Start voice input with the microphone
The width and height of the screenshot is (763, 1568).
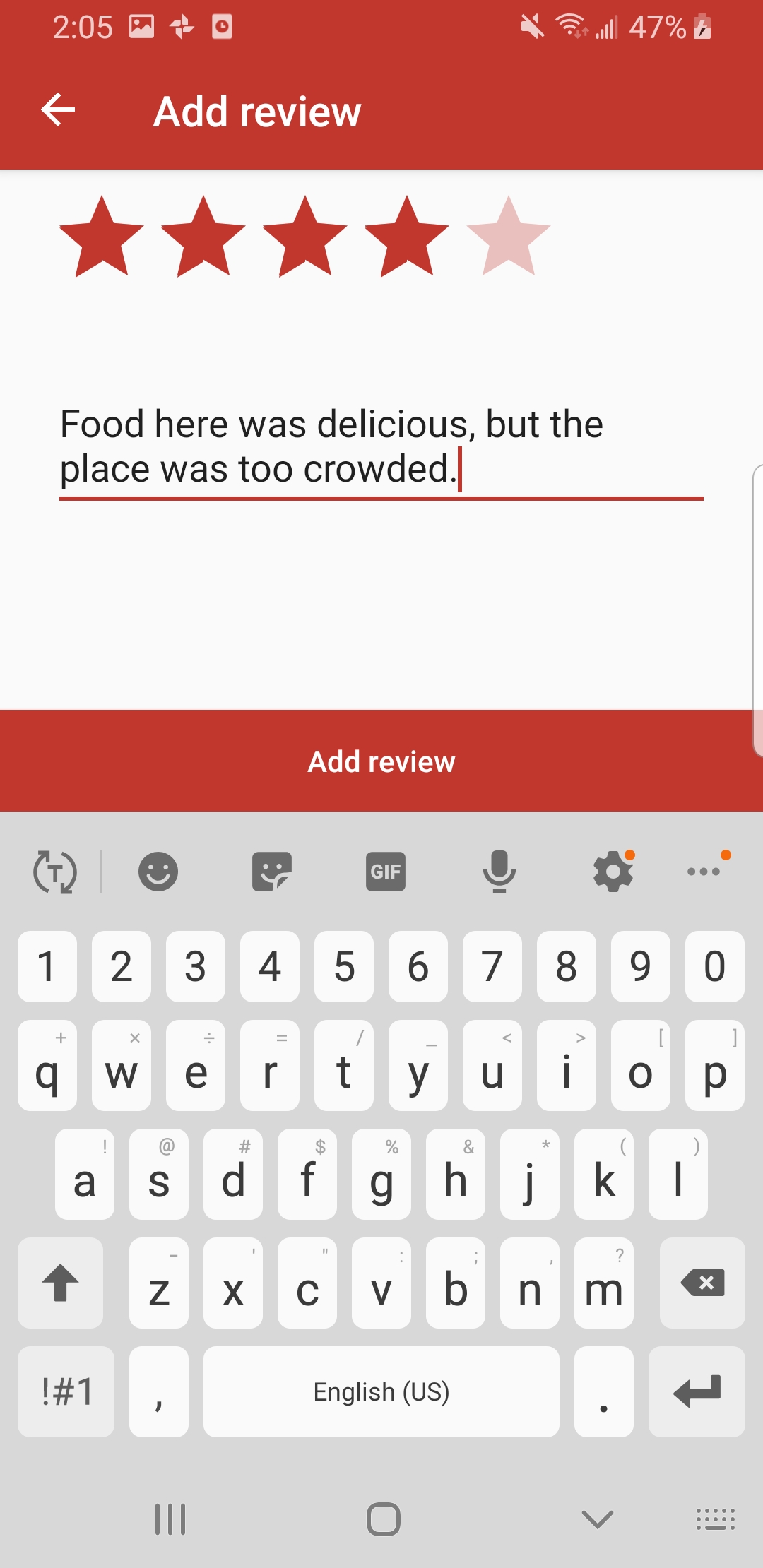(x=499, y=871)
